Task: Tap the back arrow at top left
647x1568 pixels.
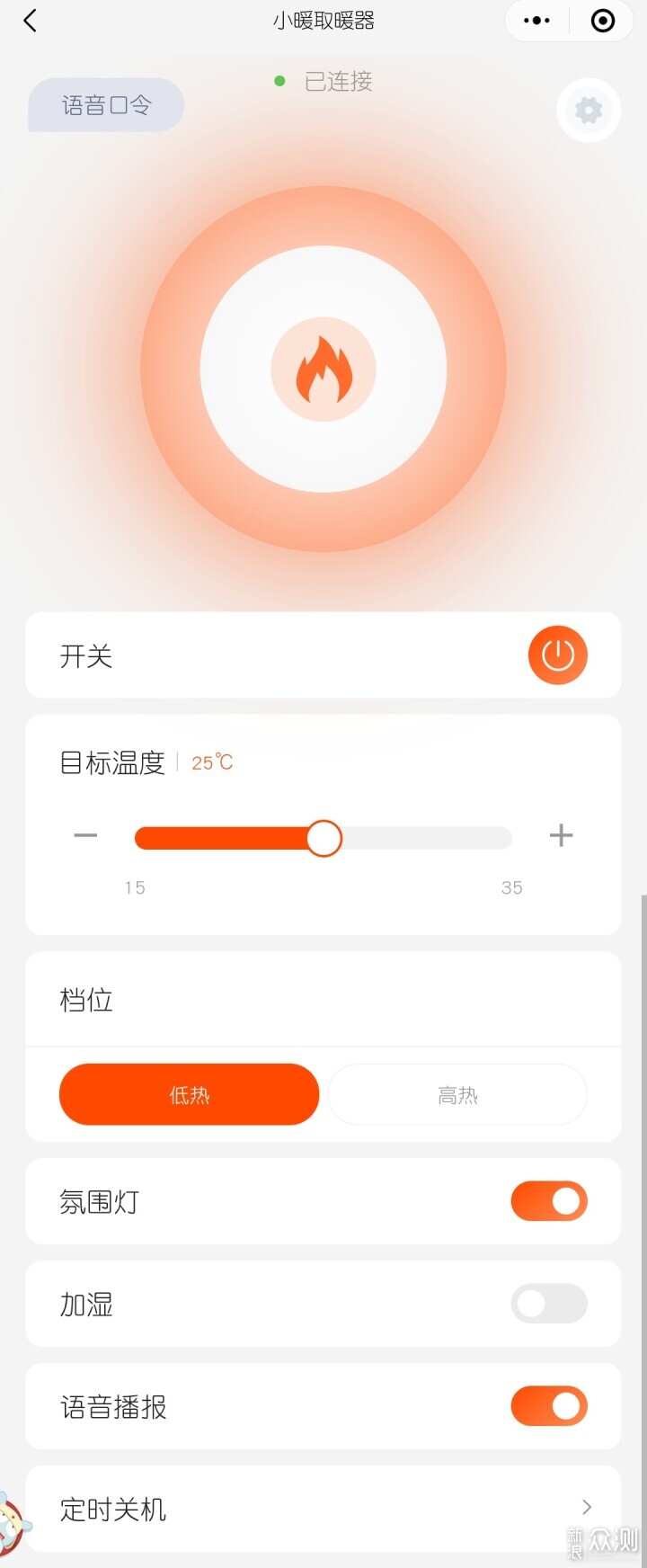Action: (x=31, y=20)
